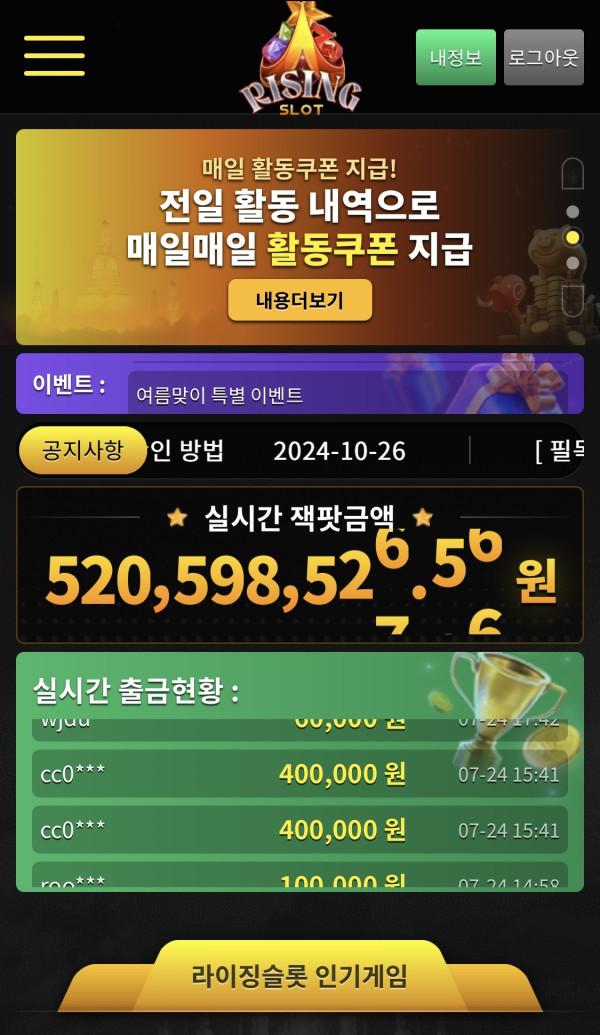Tap 내용더보기 on the coupon banner
The width and height of the screenshot is (600, 1035).
300,300
